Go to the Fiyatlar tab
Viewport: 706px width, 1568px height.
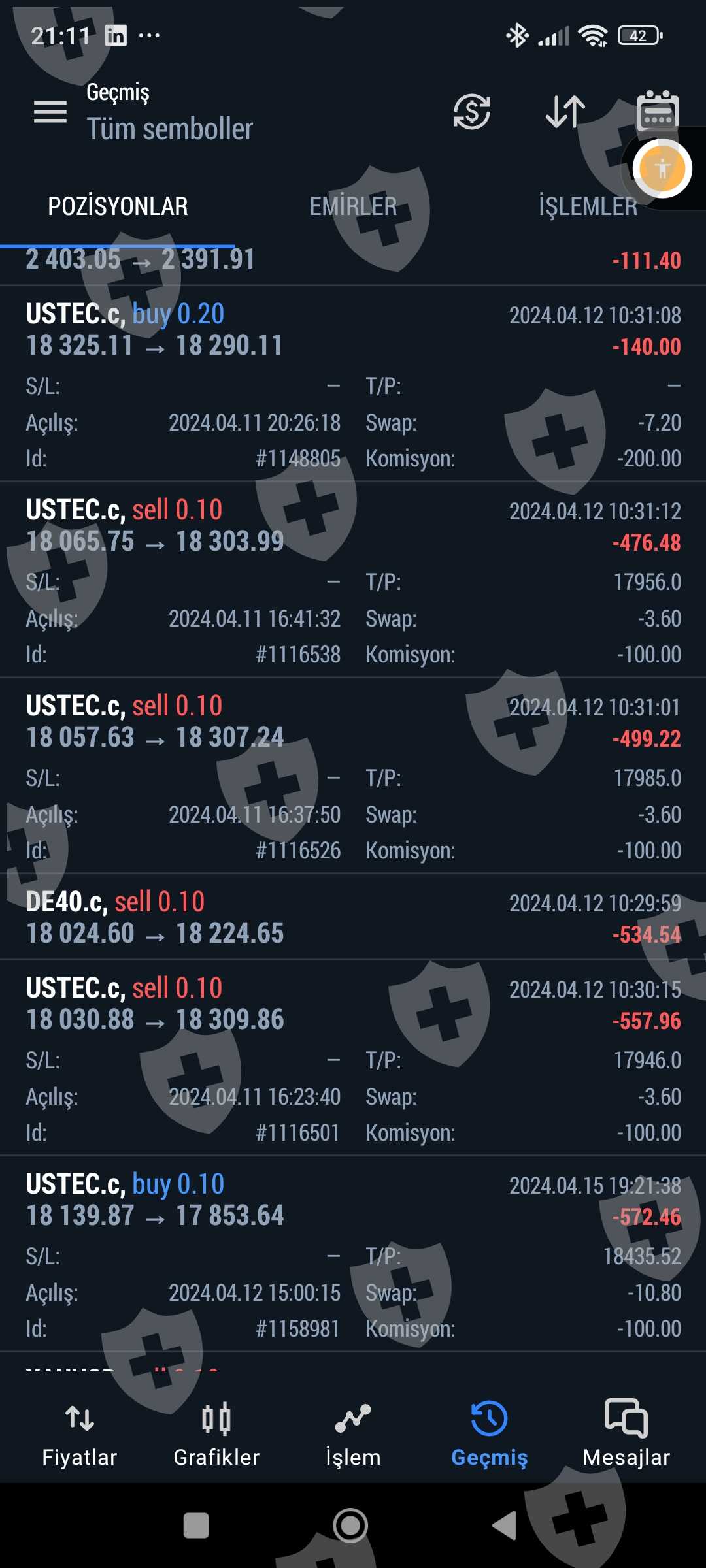[80, 1429]
